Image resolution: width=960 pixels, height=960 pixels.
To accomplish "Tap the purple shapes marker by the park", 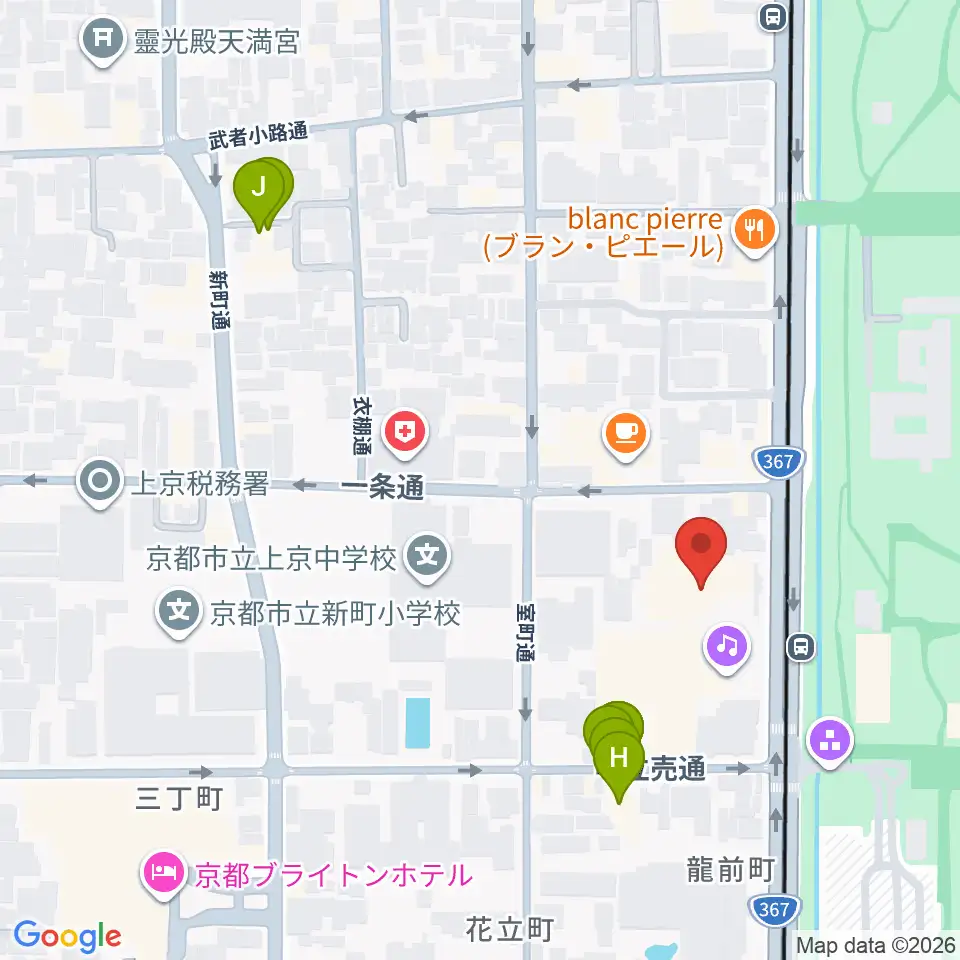I will [830, 742].
